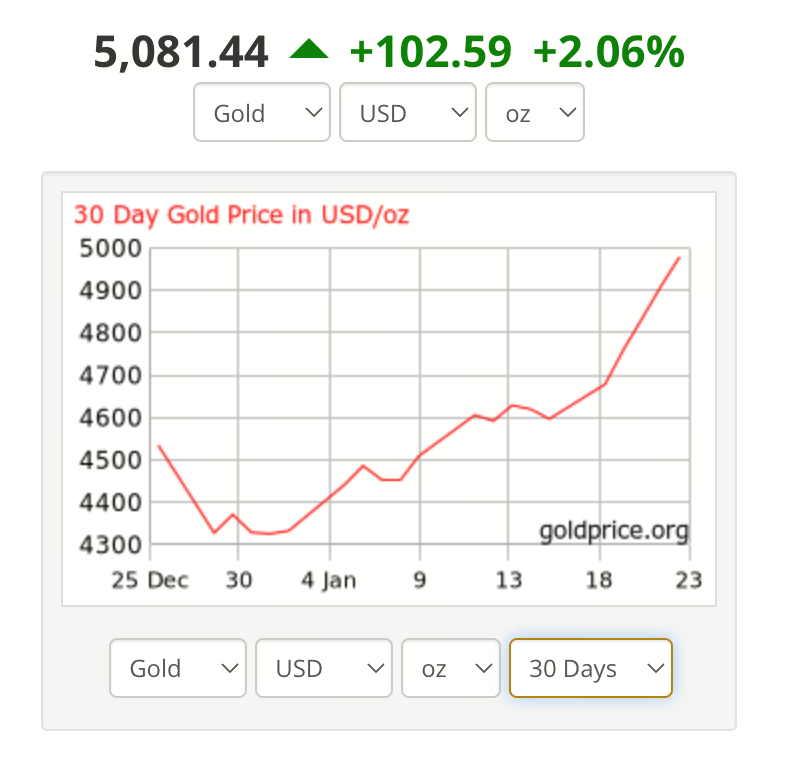Open the top oz weight unit dropdown
The image size is (800, 770).
tap(534, 113)
